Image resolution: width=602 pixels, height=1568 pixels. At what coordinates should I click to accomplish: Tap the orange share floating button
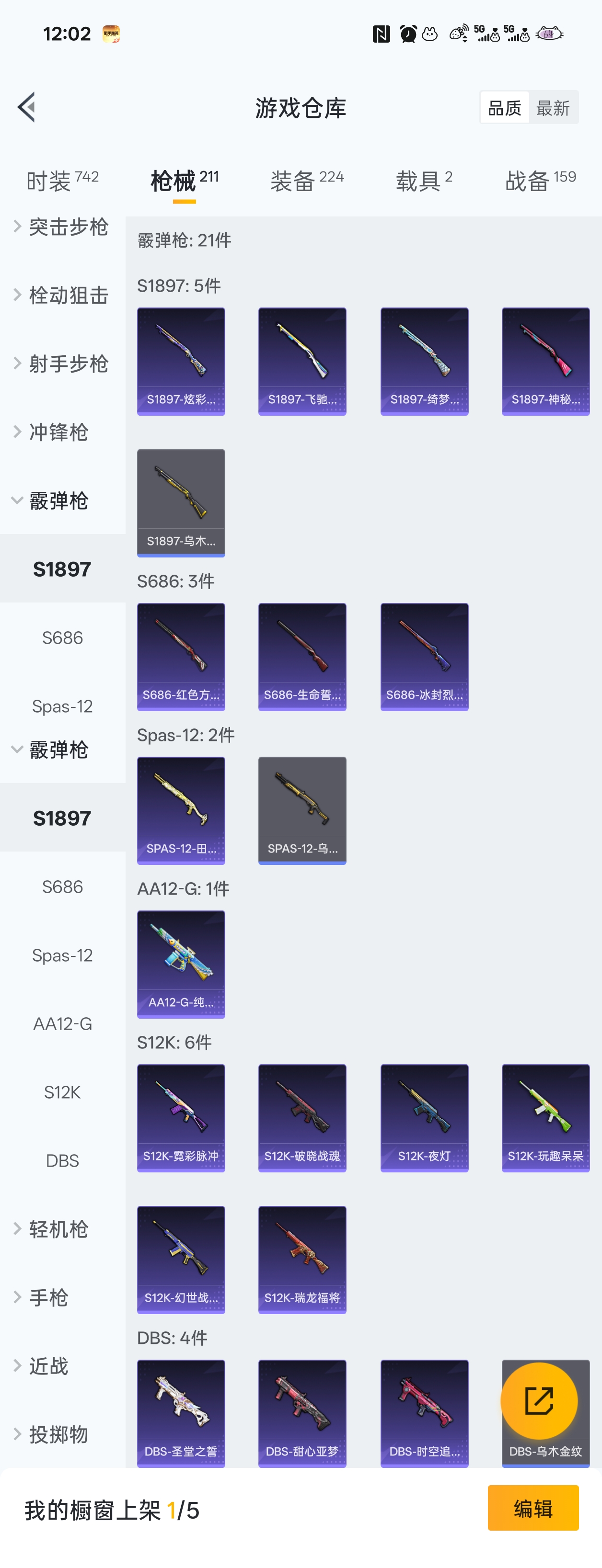(539, 1400)
